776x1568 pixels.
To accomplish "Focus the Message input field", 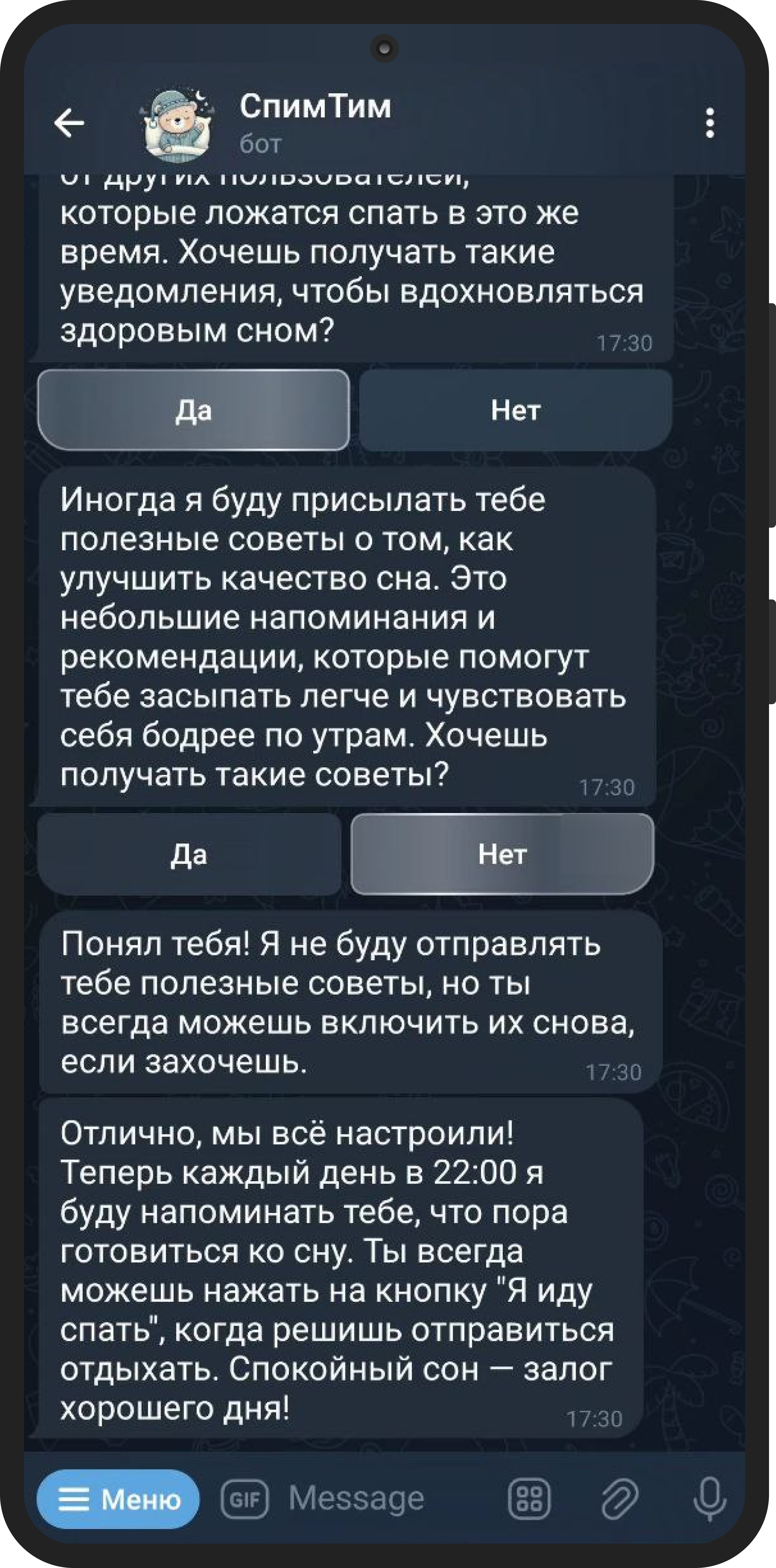I will [x=389, y=1499].
